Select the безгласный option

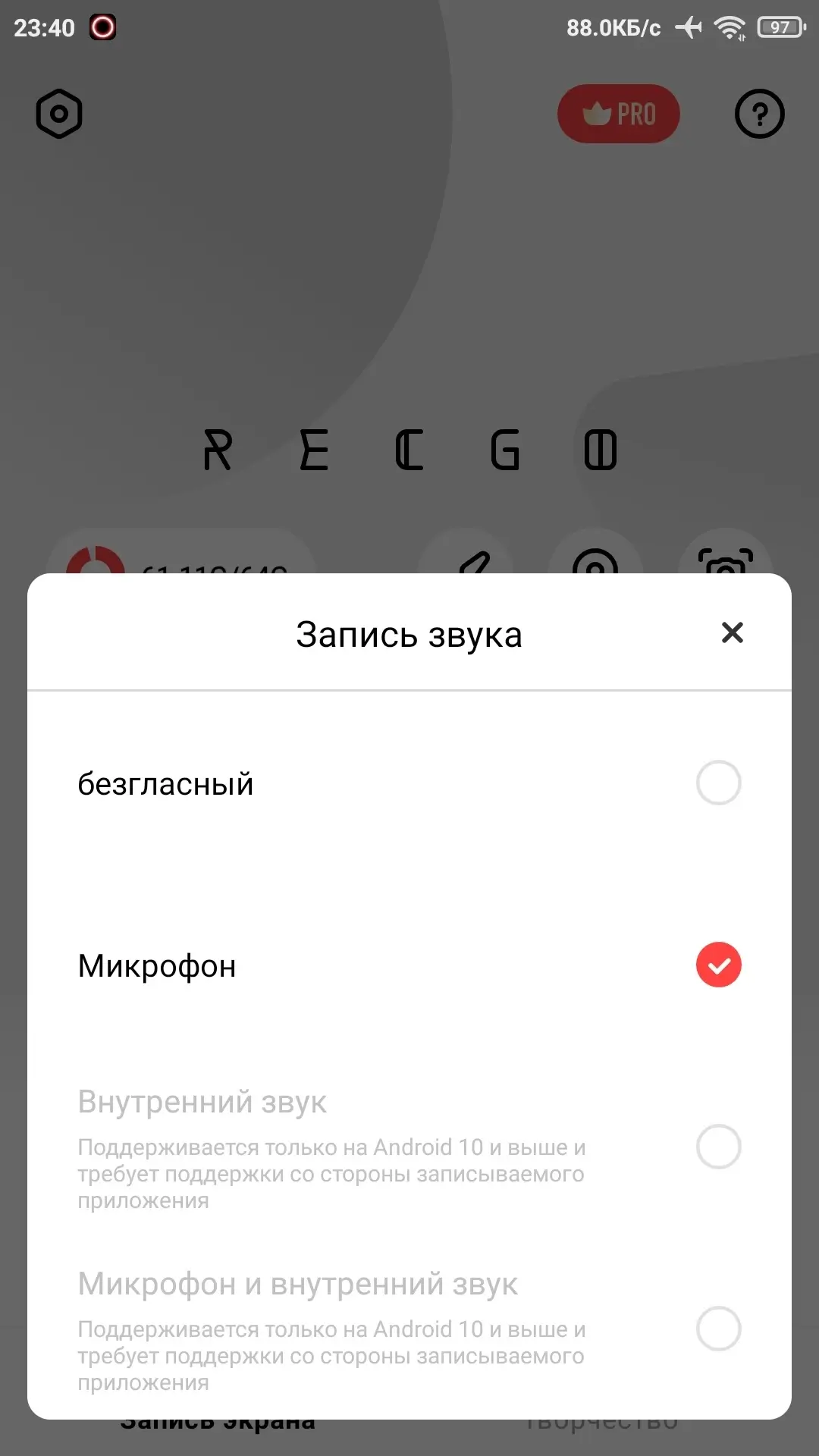pos(717,783)
